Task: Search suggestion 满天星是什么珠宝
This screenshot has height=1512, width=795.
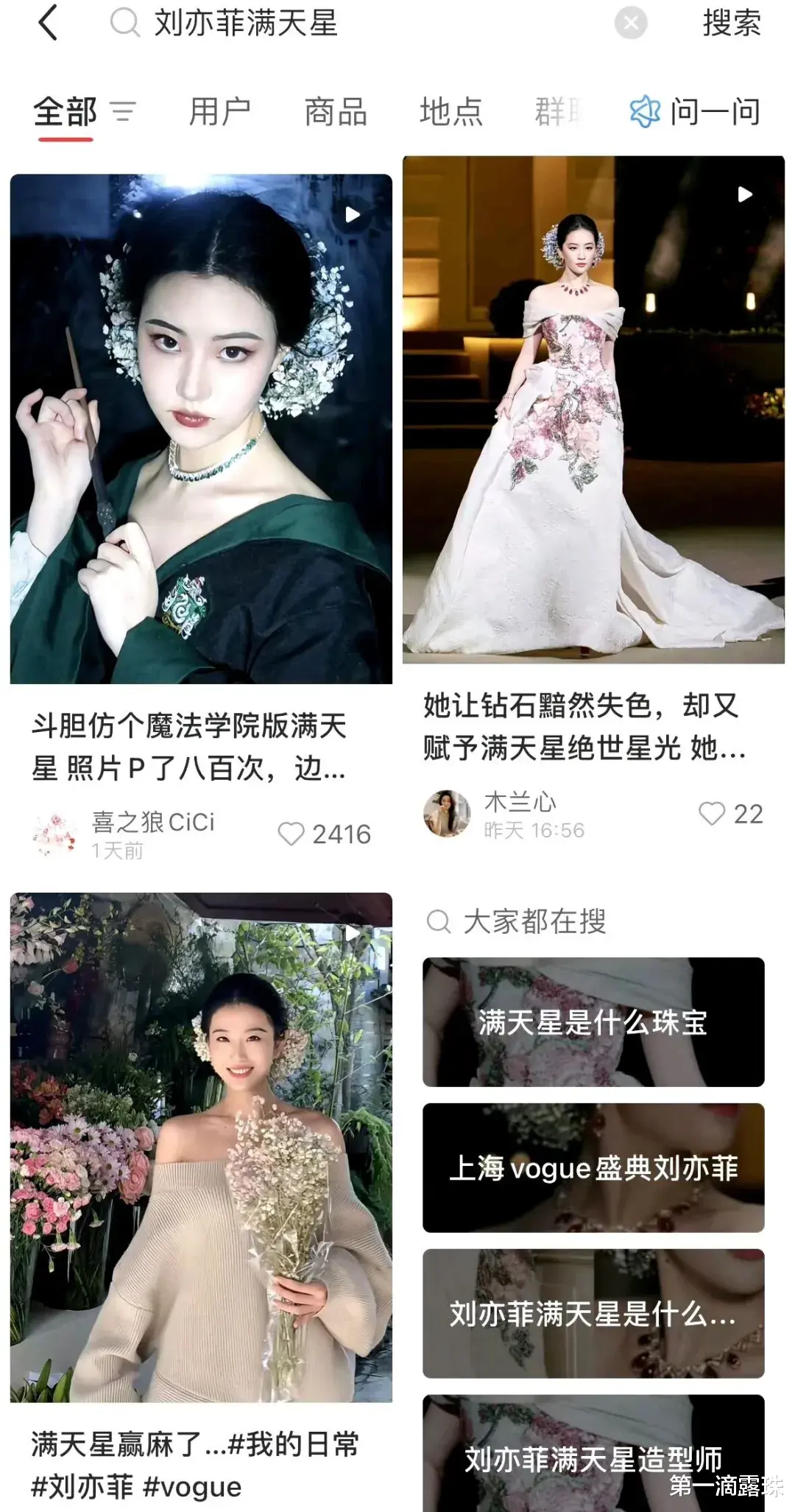Action: click(593, 1022)
